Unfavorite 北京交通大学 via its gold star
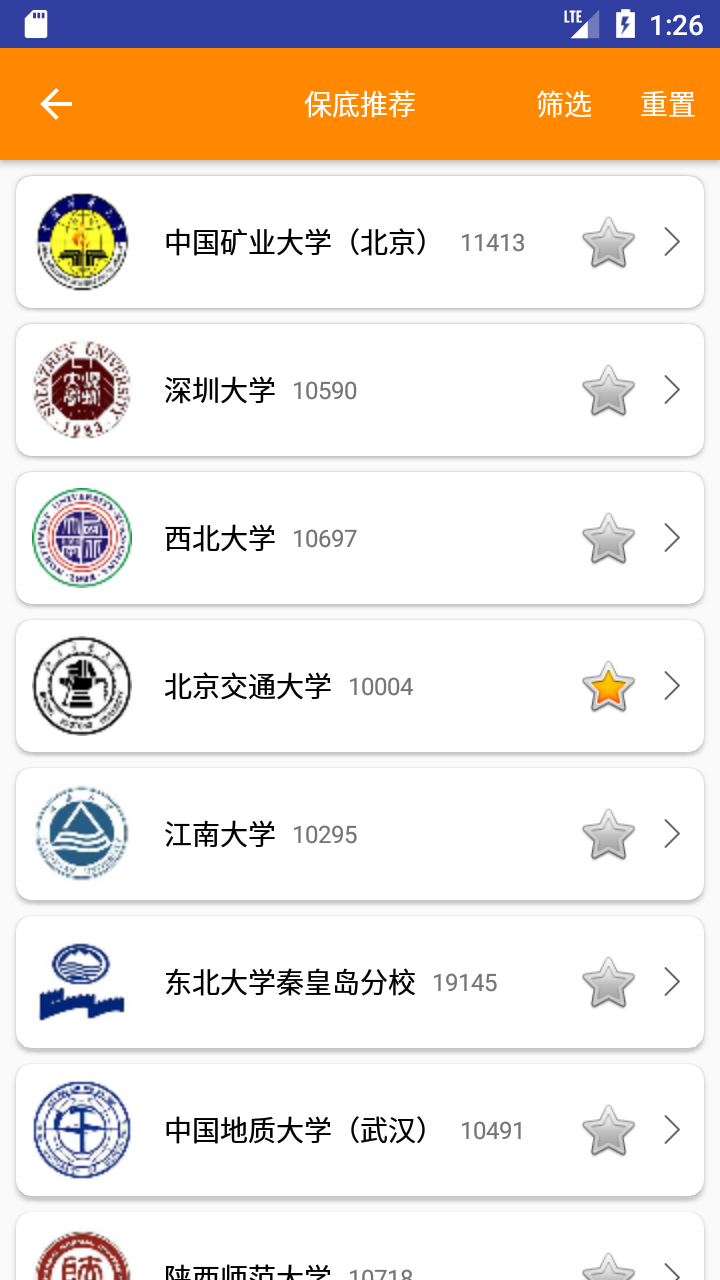 [608, 686]
